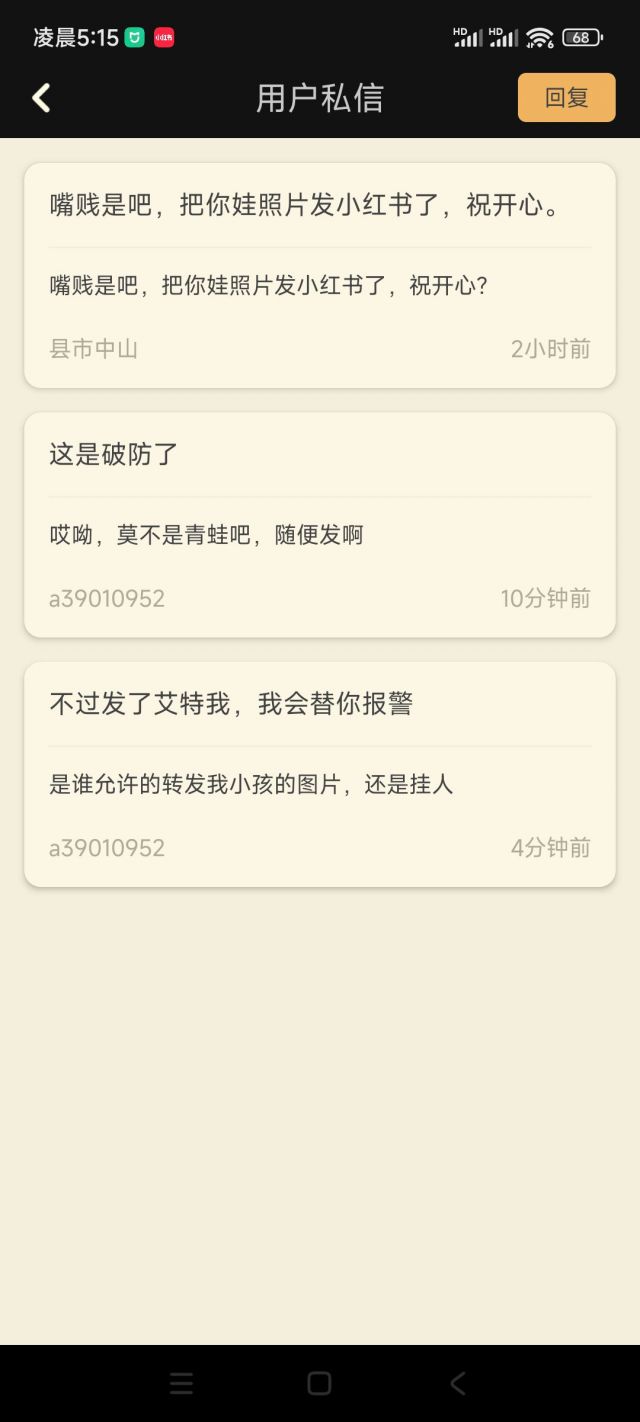This screenshot has width=640, height=1422.
Task: Tap the 回复 button
Action: (x=566, y=98)
